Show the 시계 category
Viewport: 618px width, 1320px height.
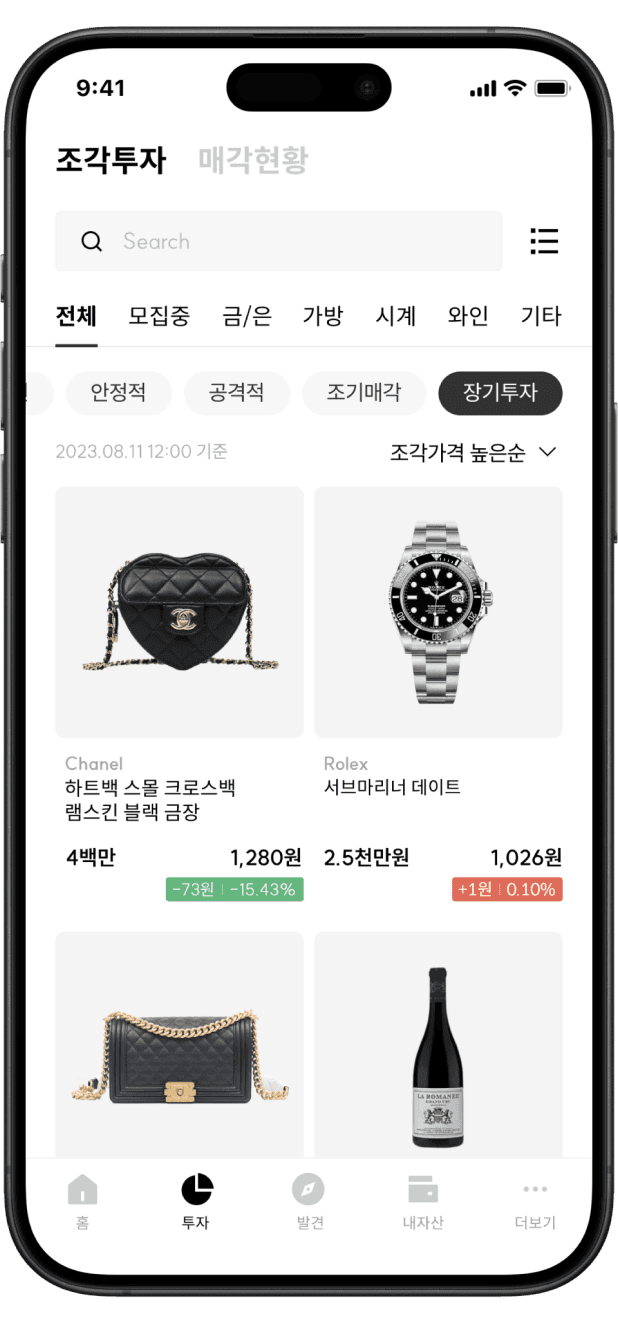[x=395, y=317]
